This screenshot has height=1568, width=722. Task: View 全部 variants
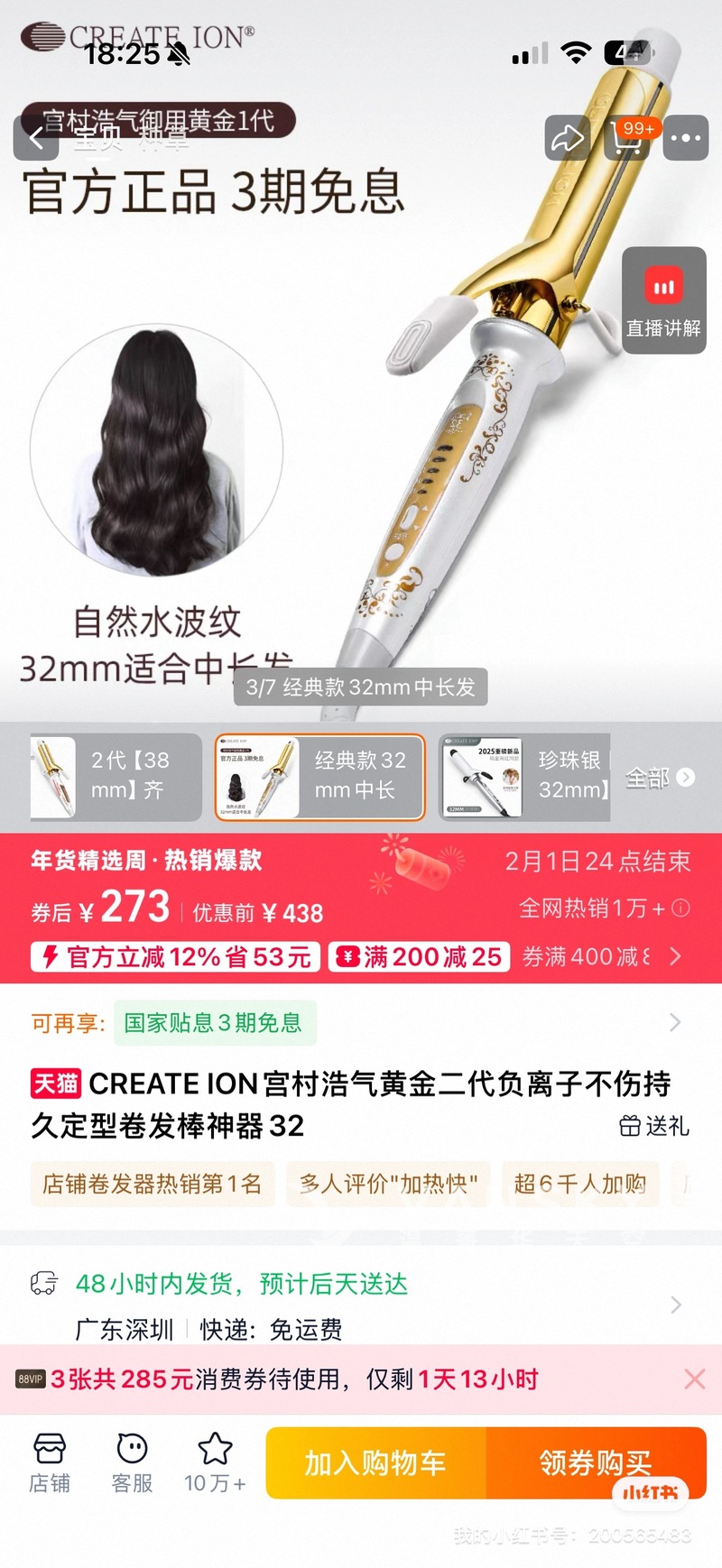click(660, 777)
